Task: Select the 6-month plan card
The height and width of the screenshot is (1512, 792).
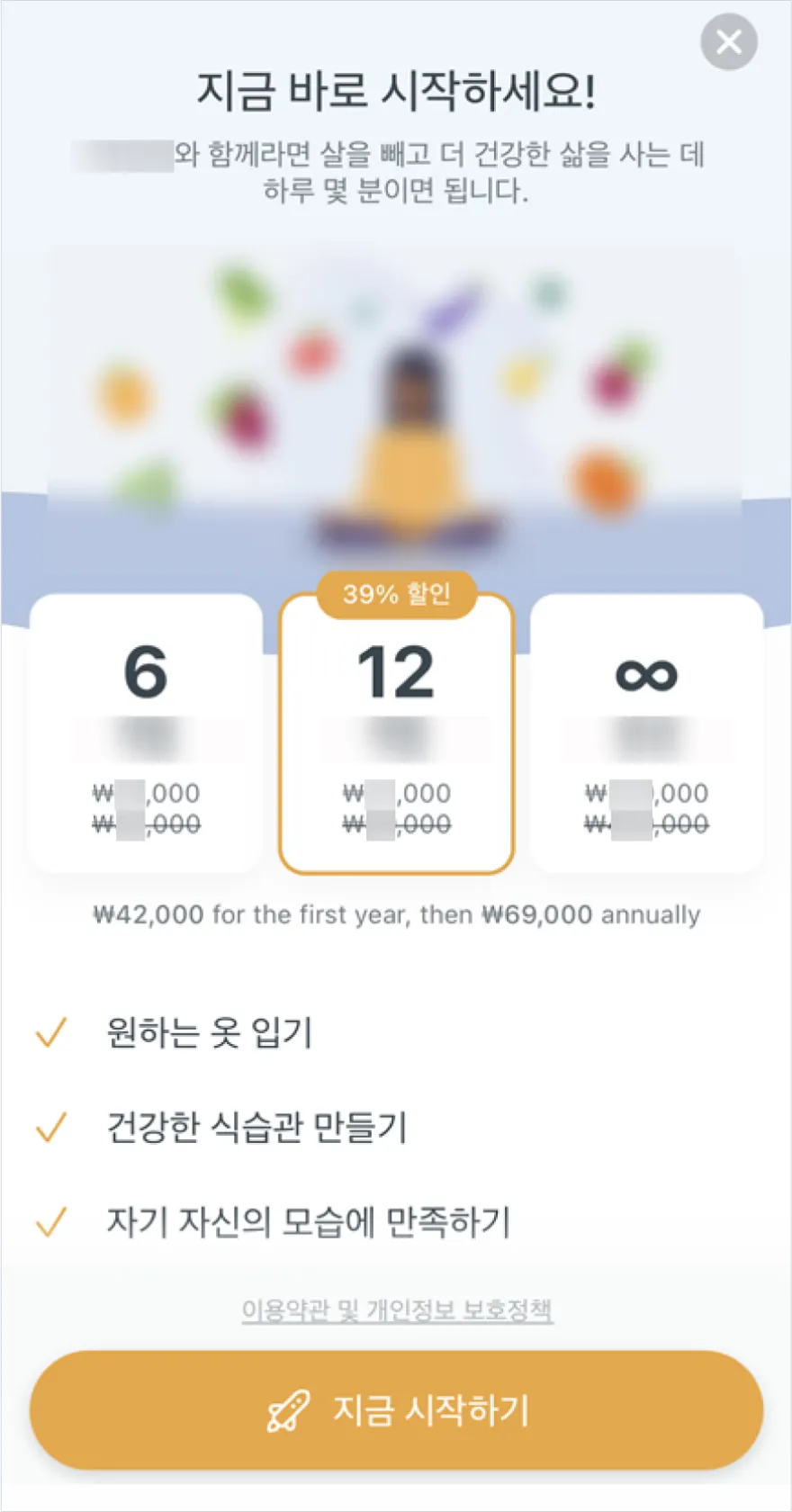Action: 146,733
